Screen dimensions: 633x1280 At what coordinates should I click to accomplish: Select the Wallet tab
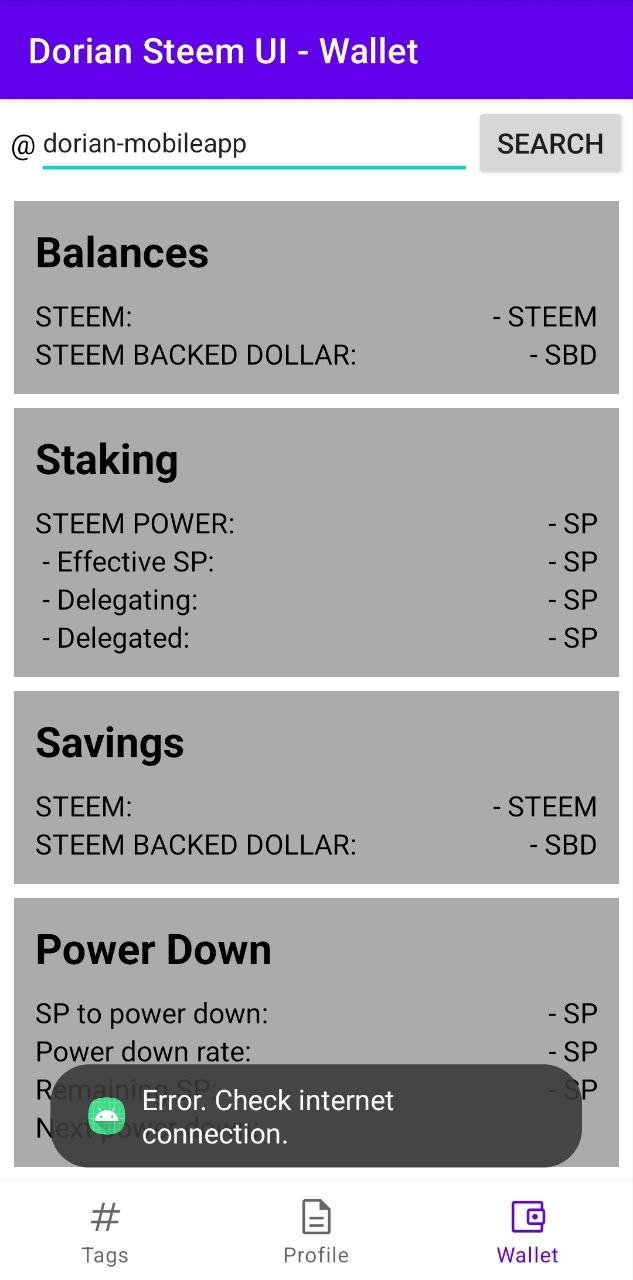tap(527, 1232)
